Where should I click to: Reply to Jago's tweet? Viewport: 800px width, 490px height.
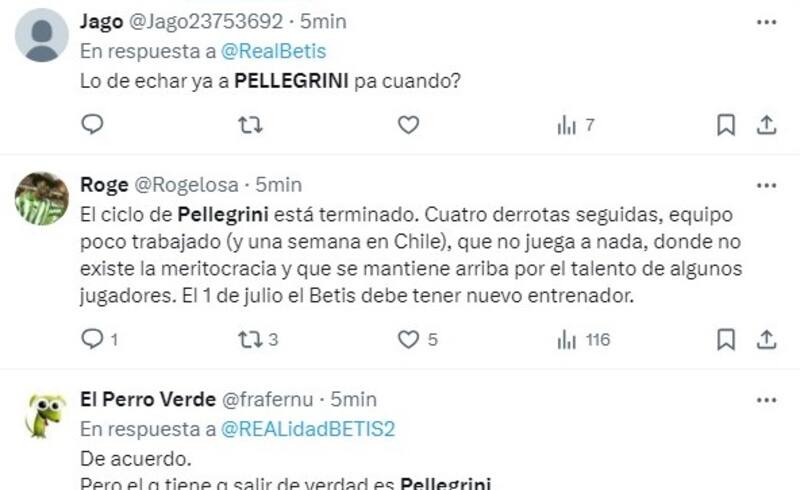pos(92,125)
